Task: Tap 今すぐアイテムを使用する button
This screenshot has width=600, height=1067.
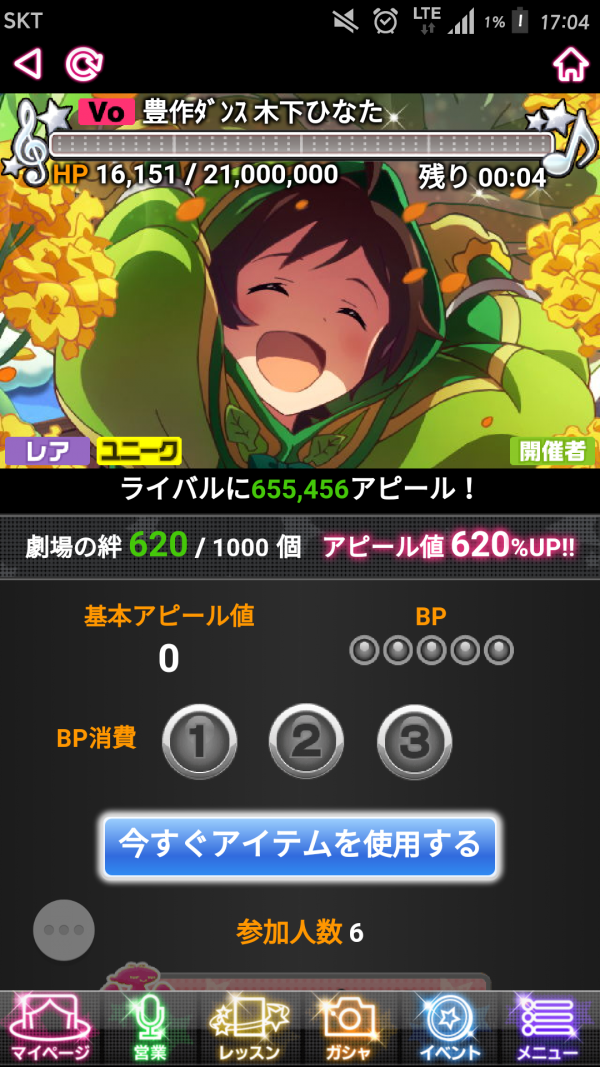Action: [300, 846]
